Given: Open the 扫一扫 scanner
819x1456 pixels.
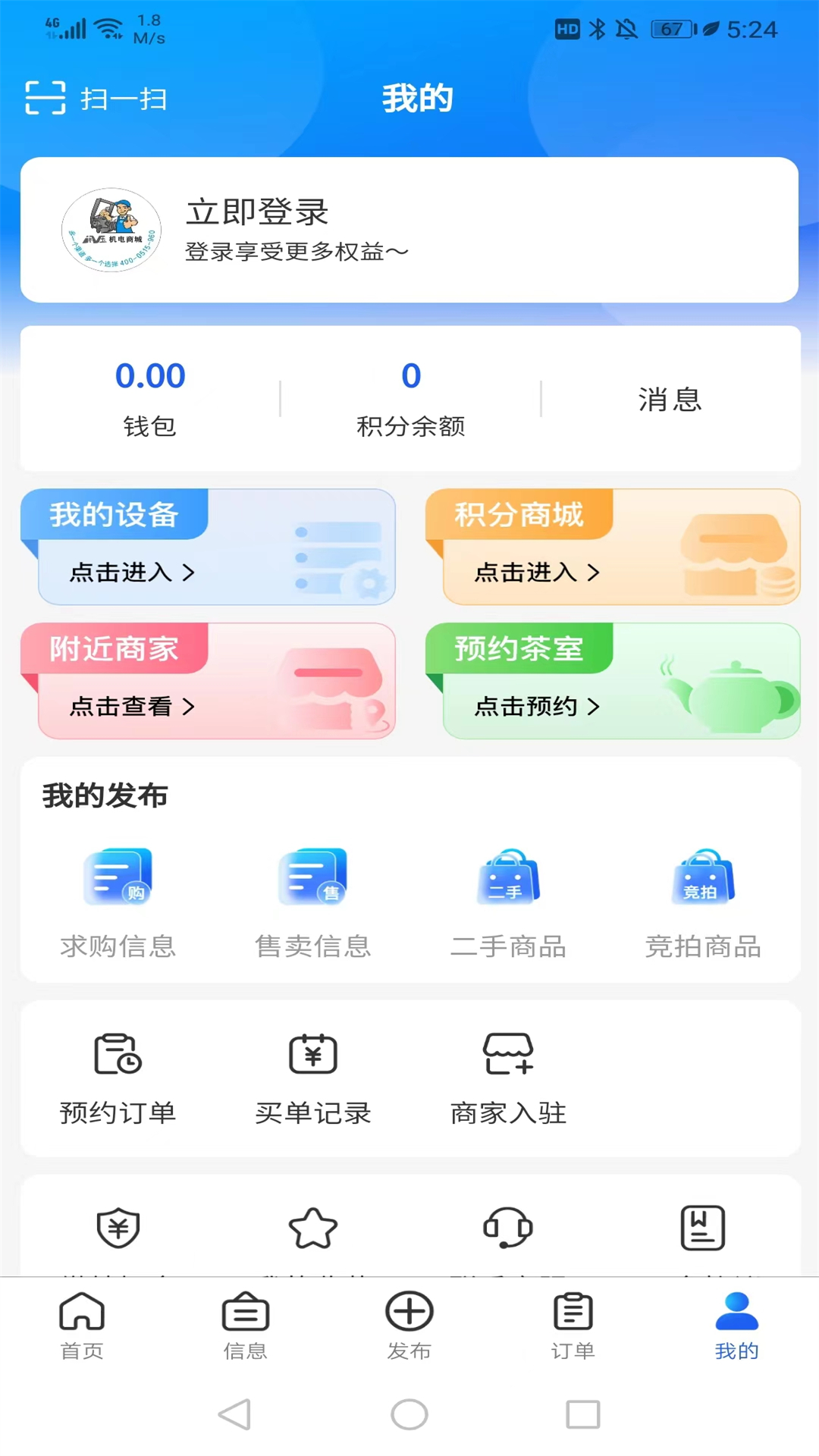Looking at the screenshot, I should click(96, 99).
